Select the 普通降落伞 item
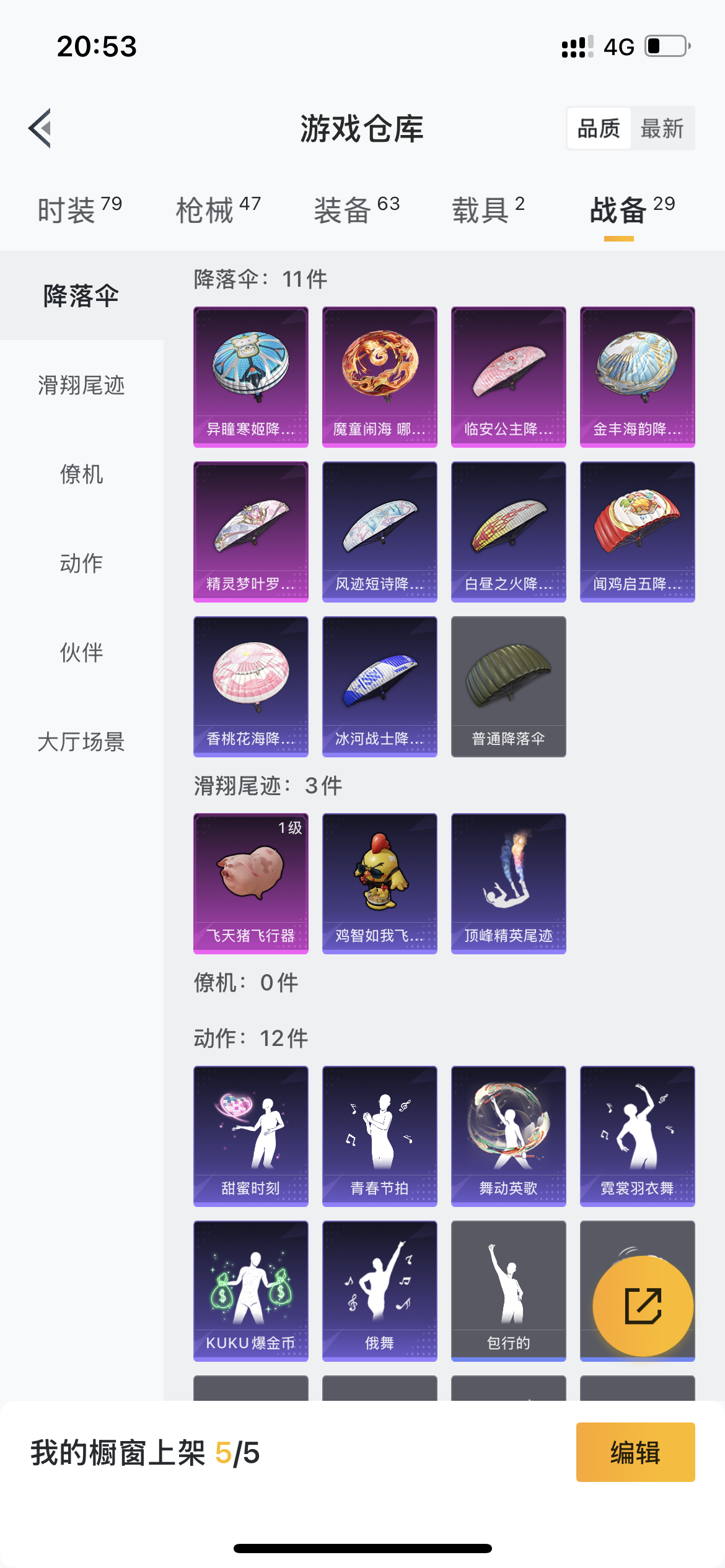 point(509,686)
